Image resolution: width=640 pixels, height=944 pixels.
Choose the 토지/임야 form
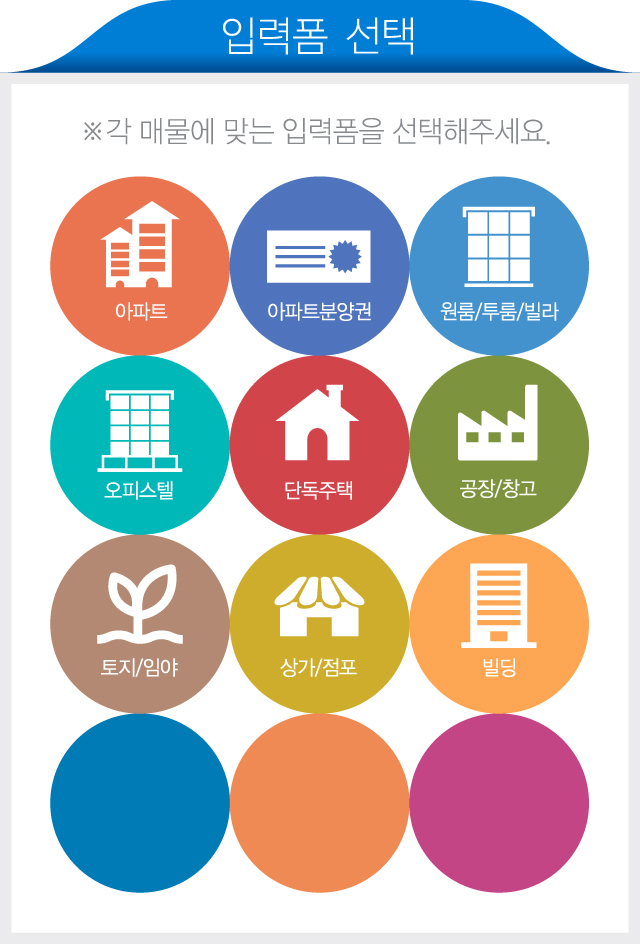(140, 623)
